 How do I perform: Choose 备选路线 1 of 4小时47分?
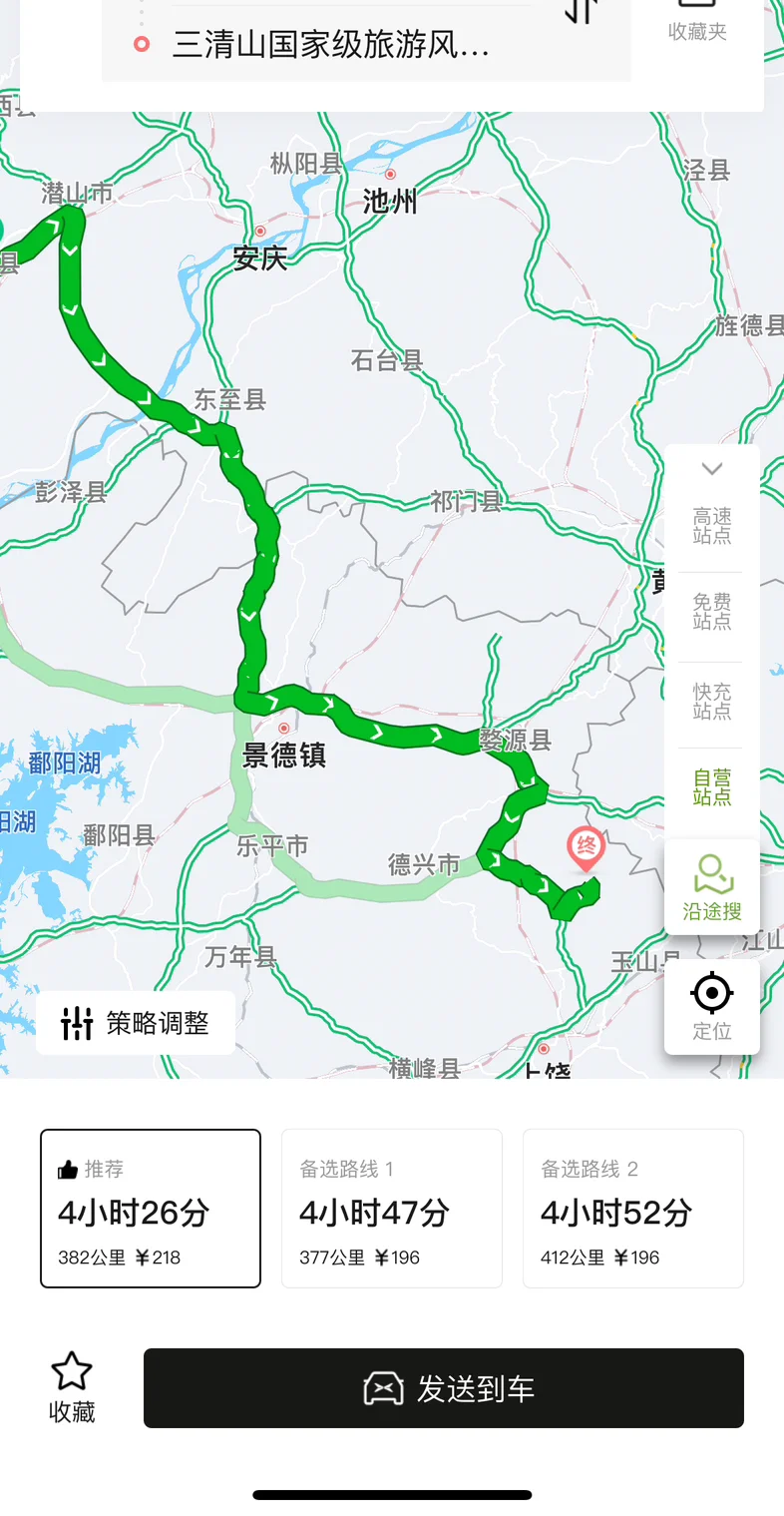coord(392,1209)
